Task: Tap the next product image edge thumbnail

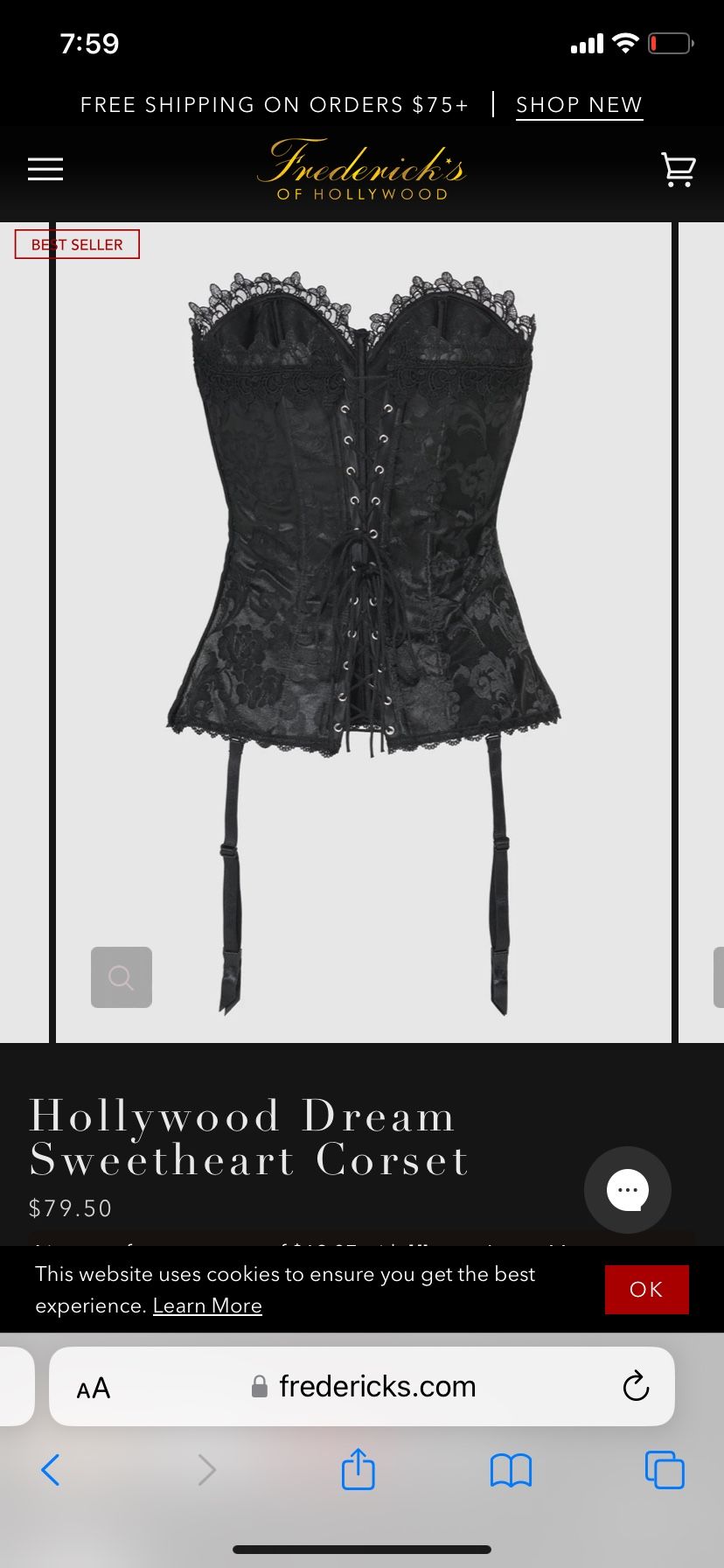Action: pyautogui.click(x=719, y=977)
